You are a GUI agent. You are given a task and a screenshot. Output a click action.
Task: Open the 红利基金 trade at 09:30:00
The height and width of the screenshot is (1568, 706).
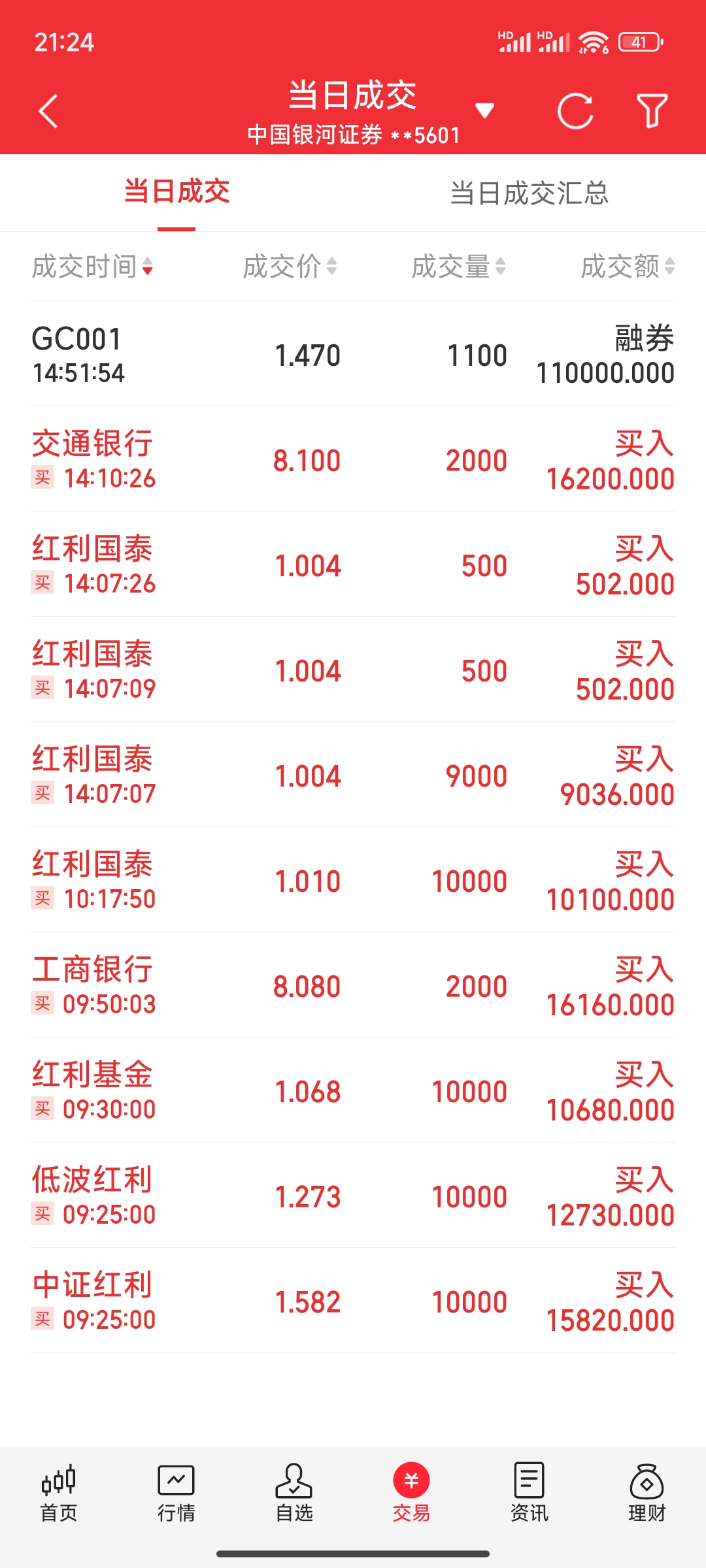pos(353,1091)
